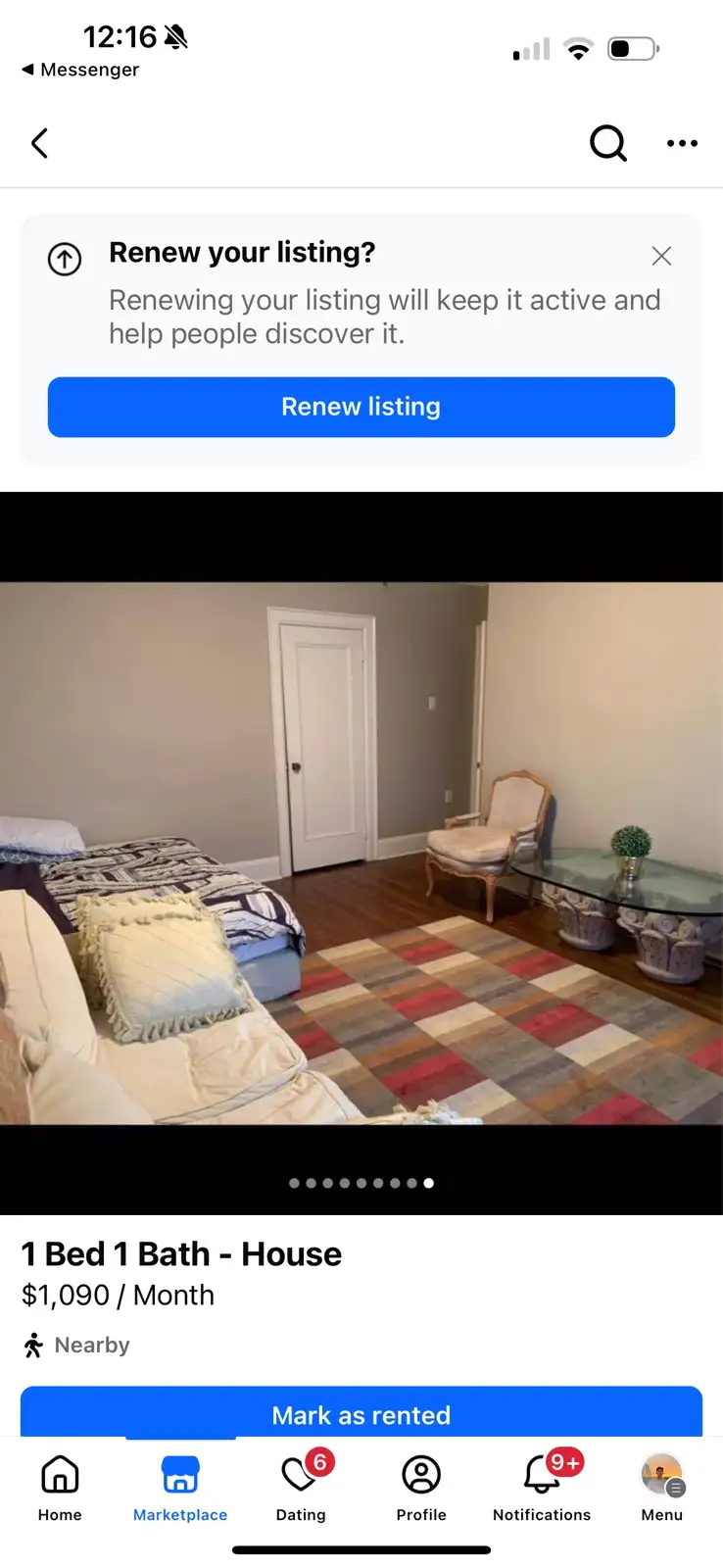This screenshot has width=723, height=1568.
Task: Go to the Profile tab
Action: [421, 1487]
